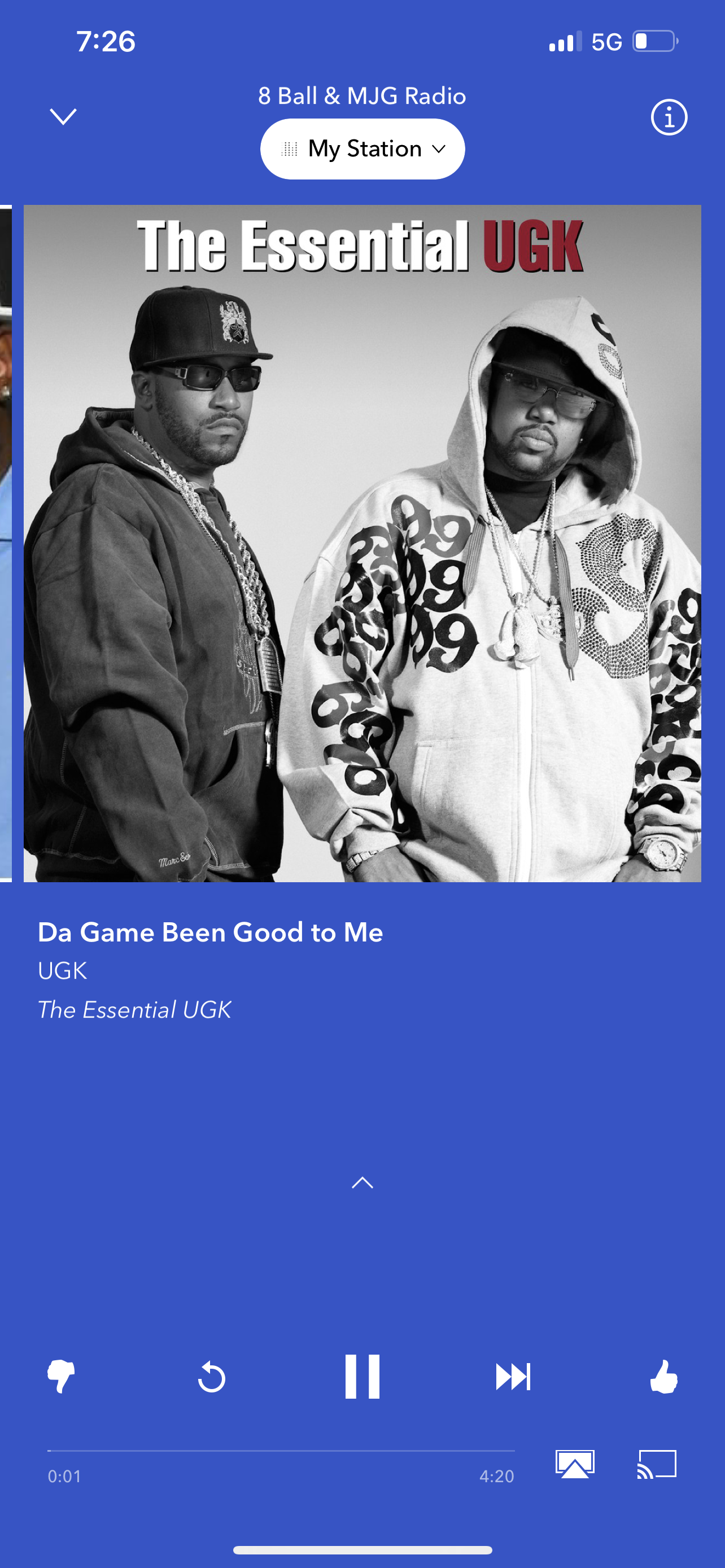The width and height of the screenshot is (725, 1568).
Task: Open the track info button
Action: pos(669,117)
